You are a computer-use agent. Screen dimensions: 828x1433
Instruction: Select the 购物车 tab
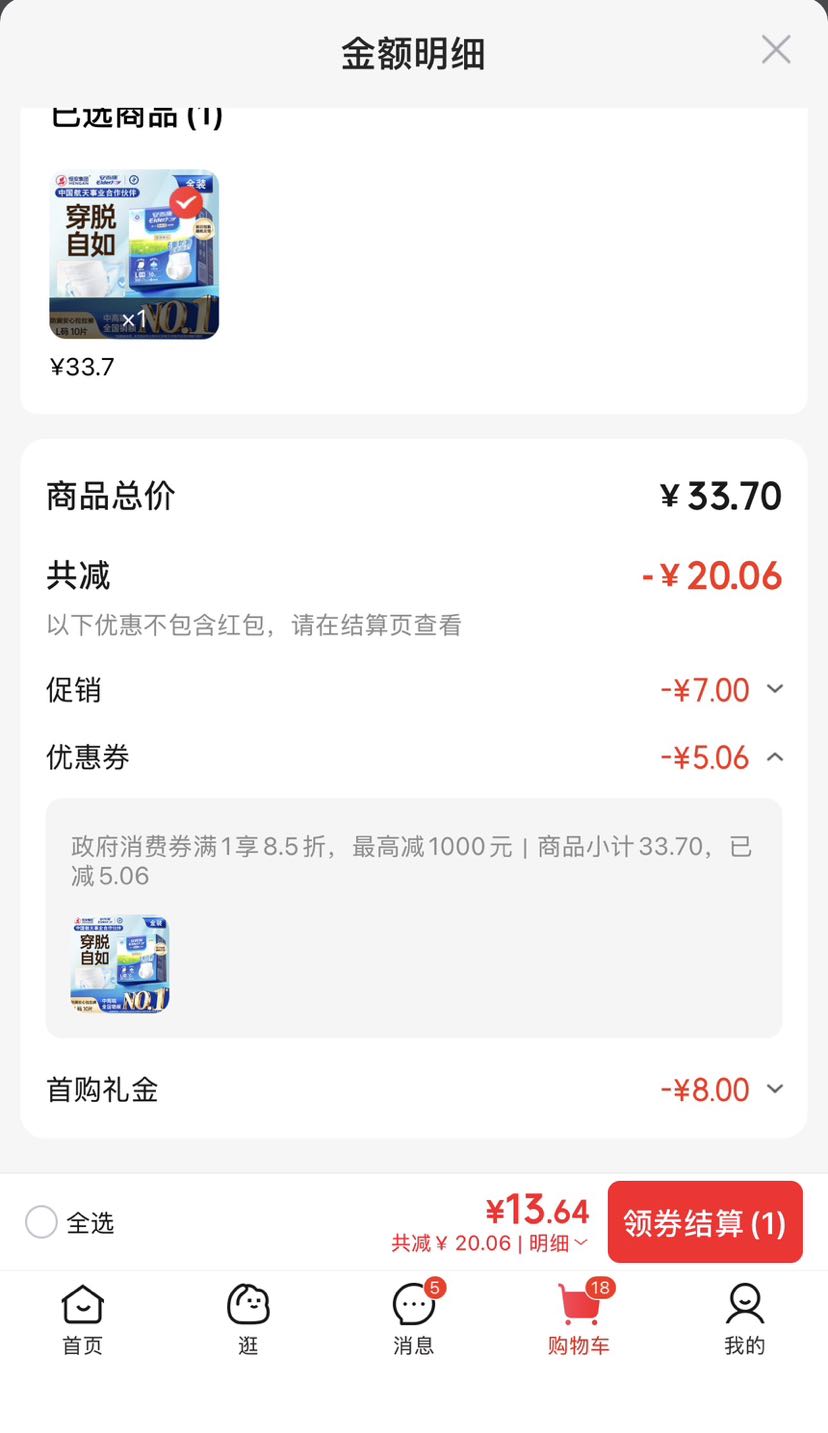tap(579, 1320)
